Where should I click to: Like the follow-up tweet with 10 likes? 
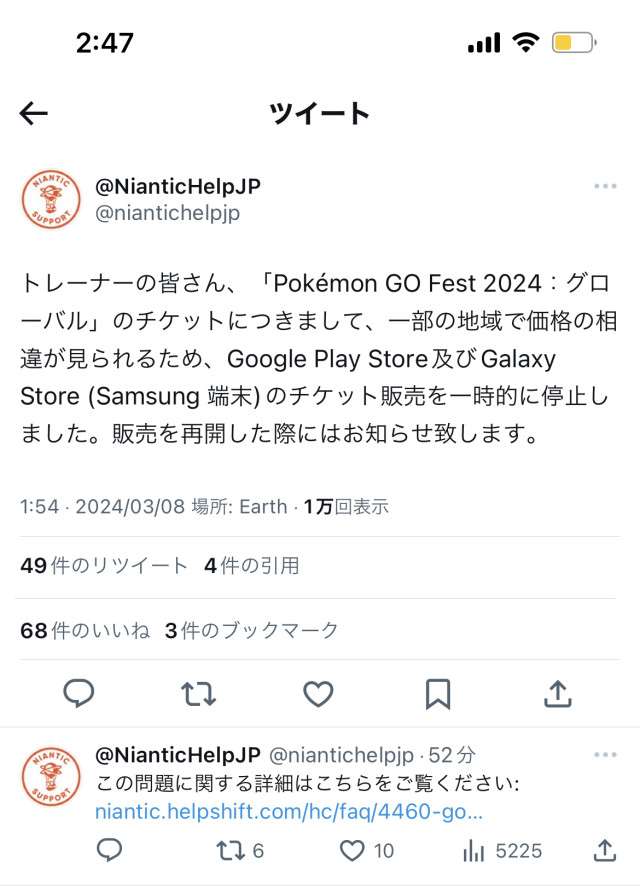click(x=367, y=850)
